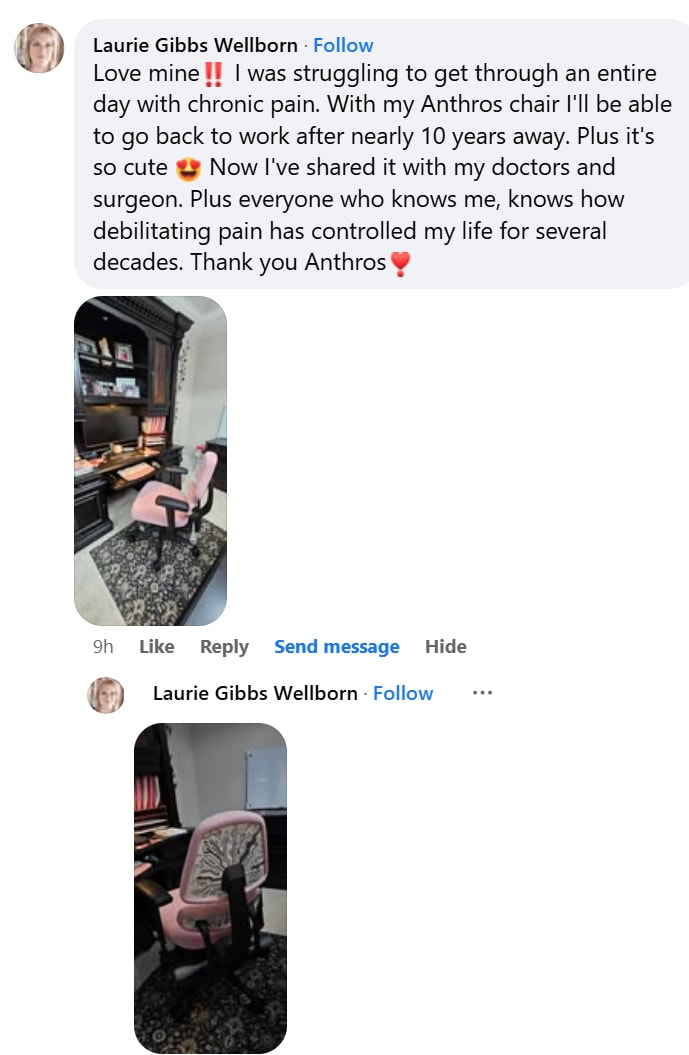Follow Laurie Gibbs Wellborn from the top comment

[343, 45]
